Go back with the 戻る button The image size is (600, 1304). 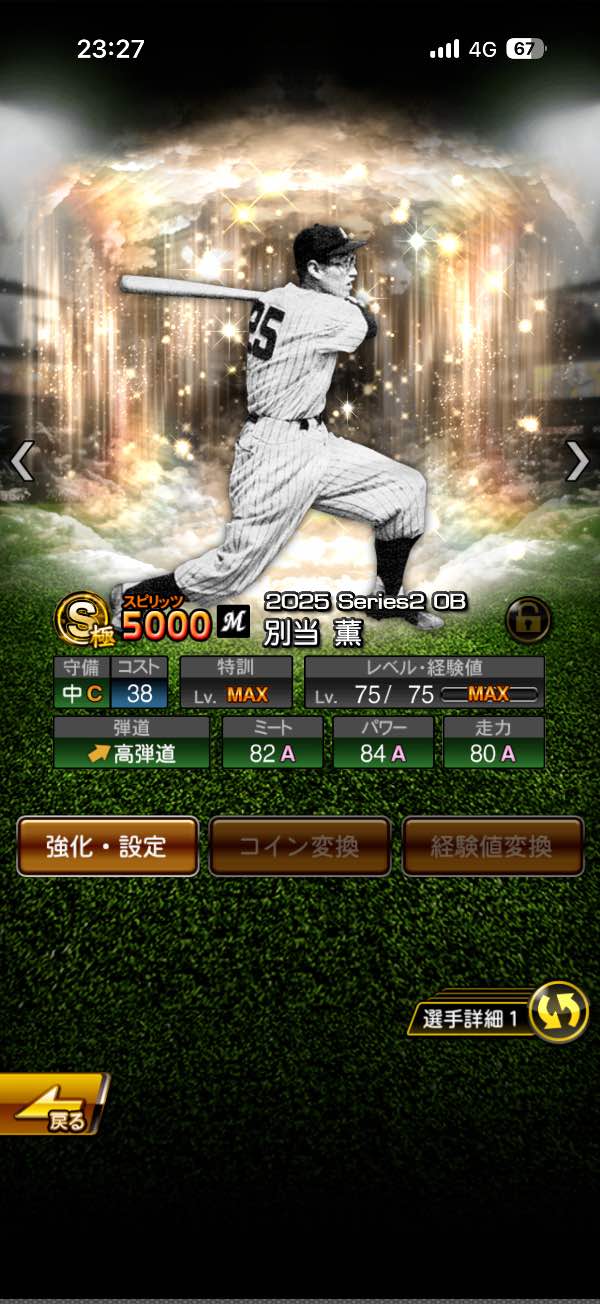52,1105
